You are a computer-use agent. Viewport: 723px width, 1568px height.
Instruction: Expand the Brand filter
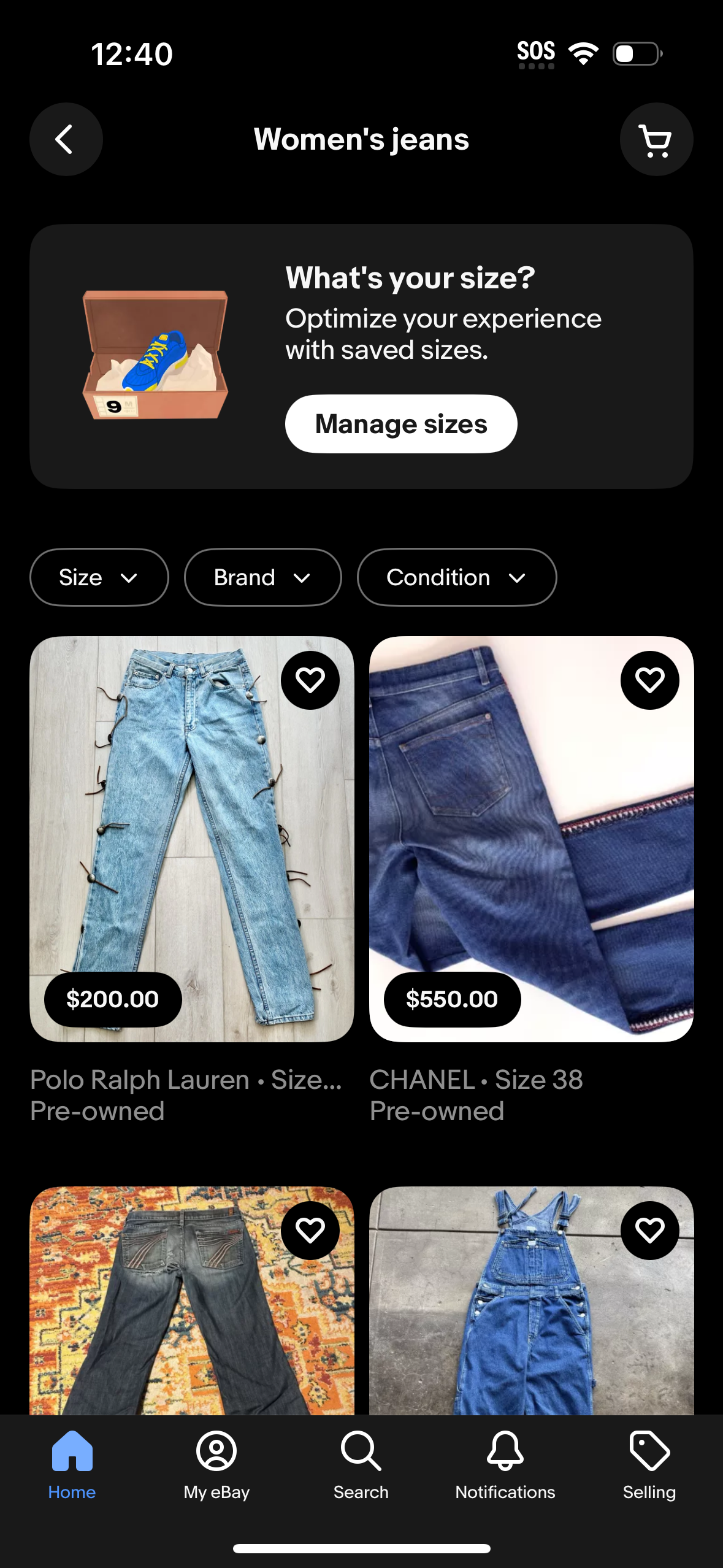pyautogui.click(x=262, y=577)
